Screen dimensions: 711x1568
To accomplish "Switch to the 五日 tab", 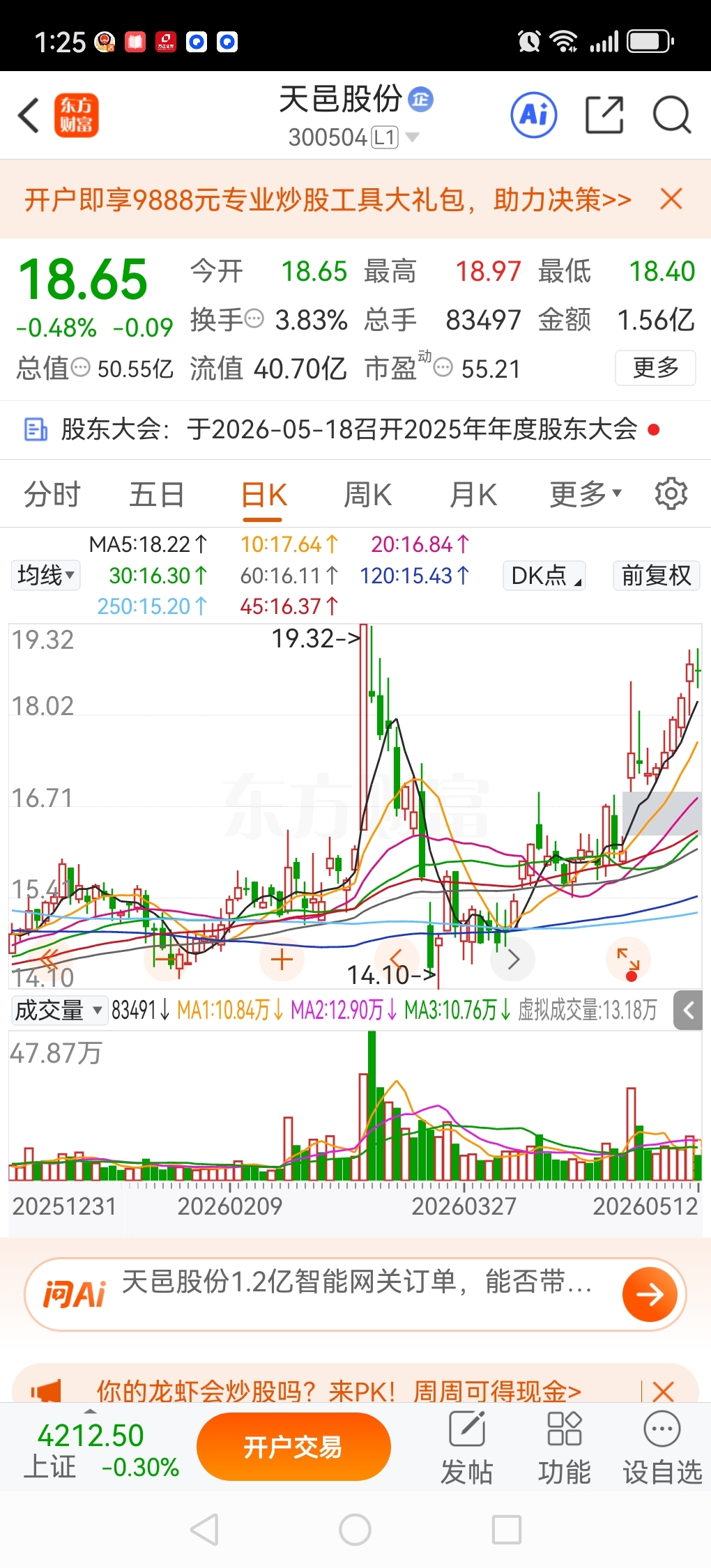I will (x=157, y=495).
